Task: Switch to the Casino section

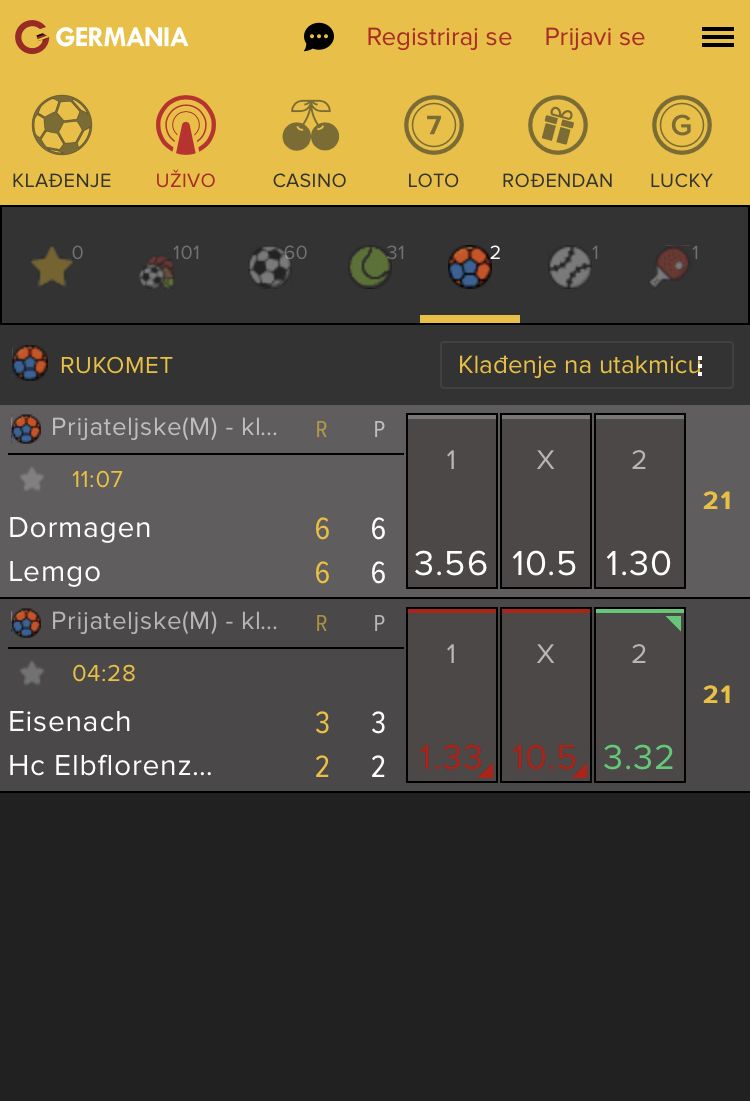Action: coord(310,142)
